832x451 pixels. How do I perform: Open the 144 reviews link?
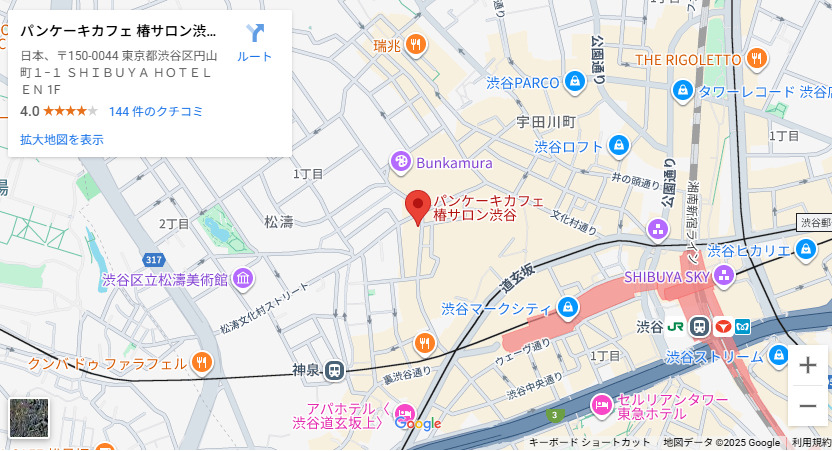click(155, 111)
